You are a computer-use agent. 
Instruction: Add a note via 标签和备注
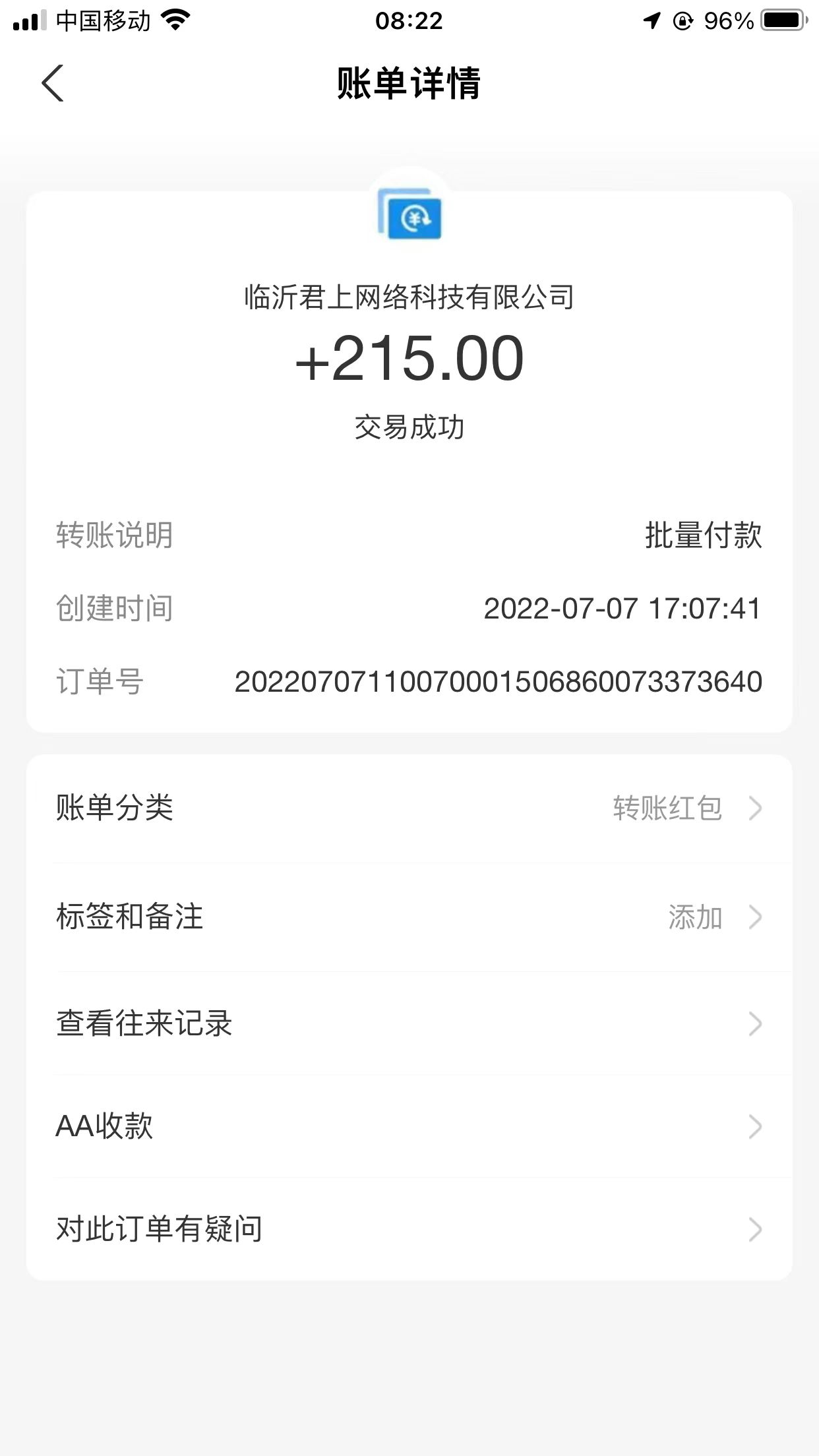409,917
